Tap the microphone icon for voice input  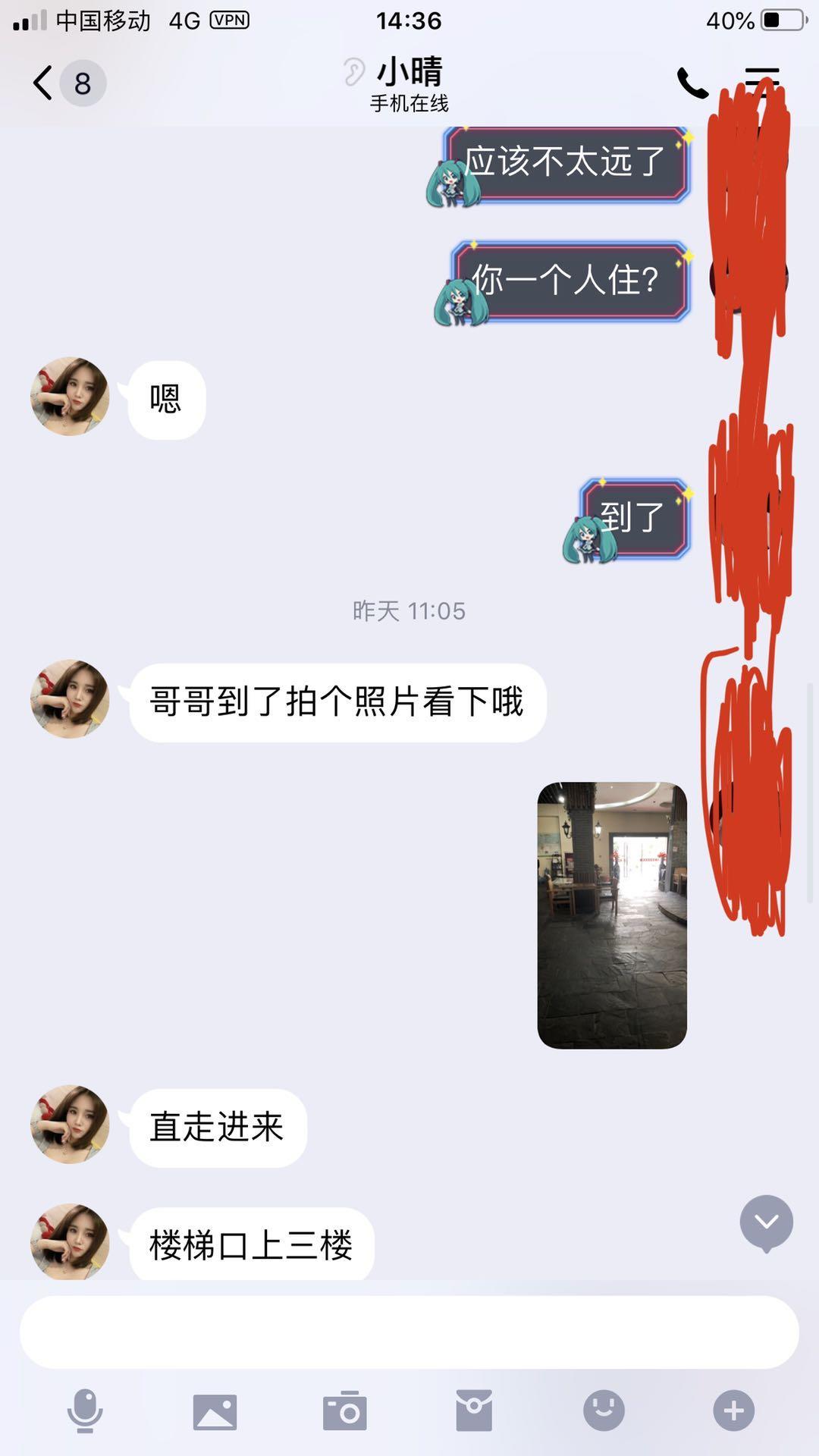[86, 1412]
